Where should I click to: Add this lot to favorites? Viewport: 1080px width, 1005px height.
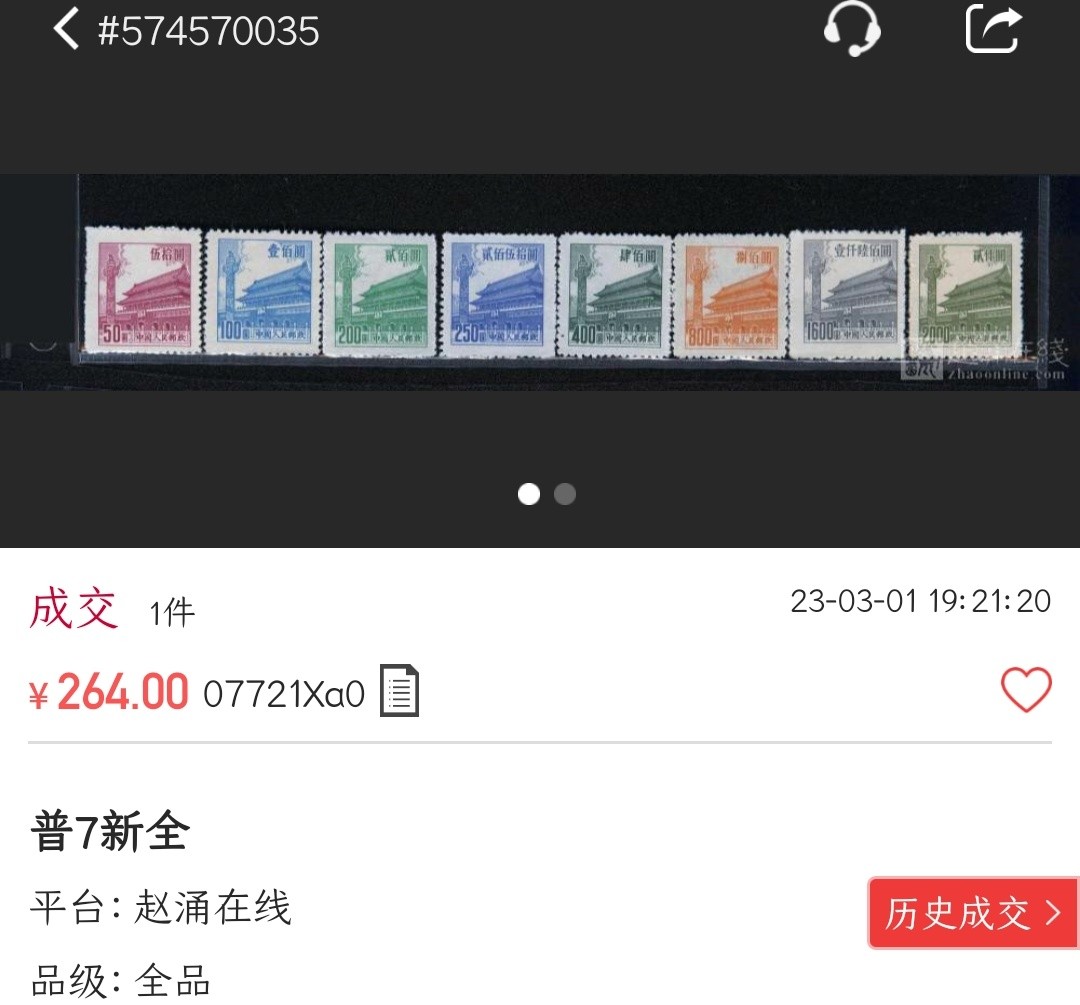1026,690
